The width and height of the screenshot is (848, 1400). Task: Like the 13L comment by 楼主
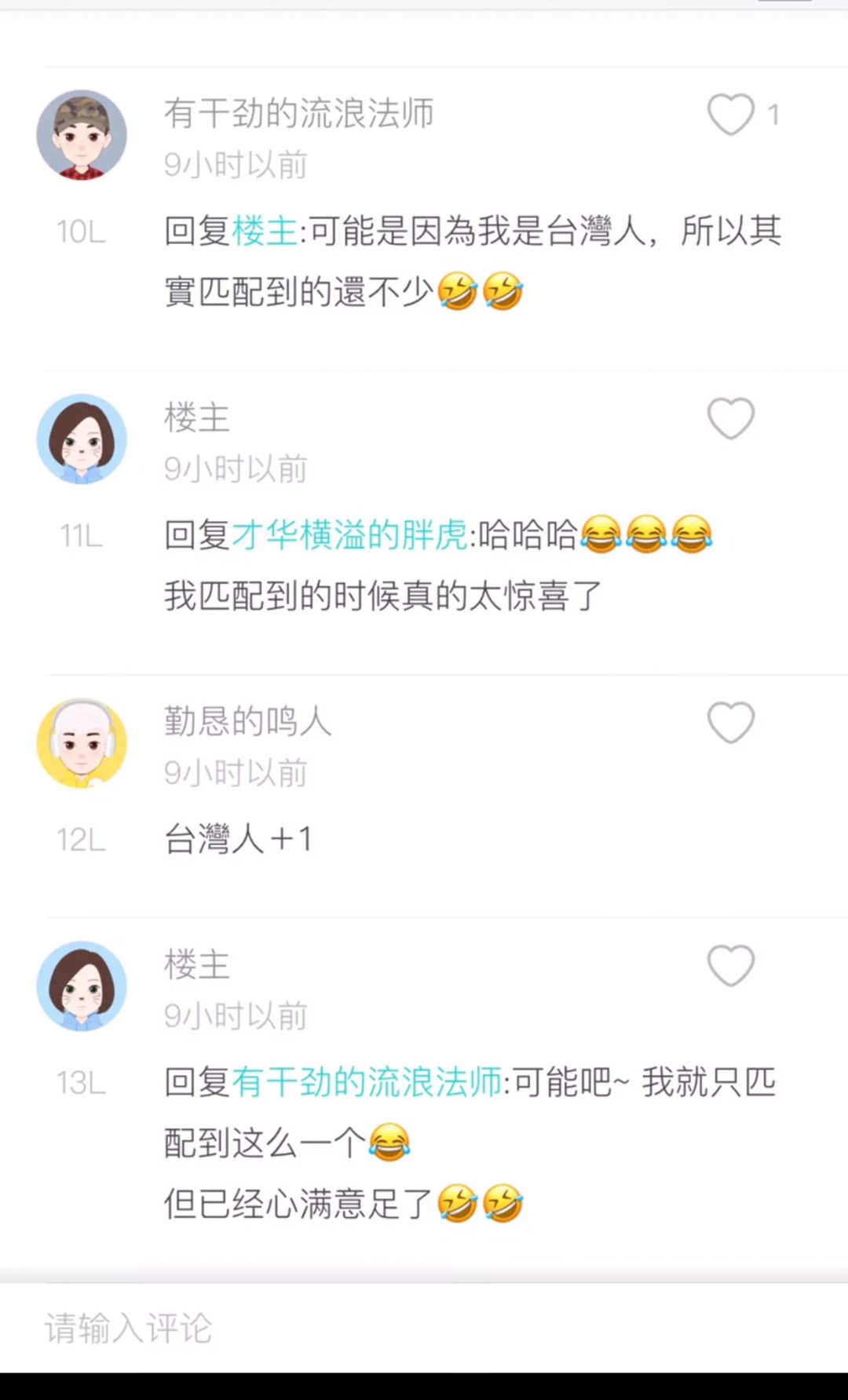point(731,965)
